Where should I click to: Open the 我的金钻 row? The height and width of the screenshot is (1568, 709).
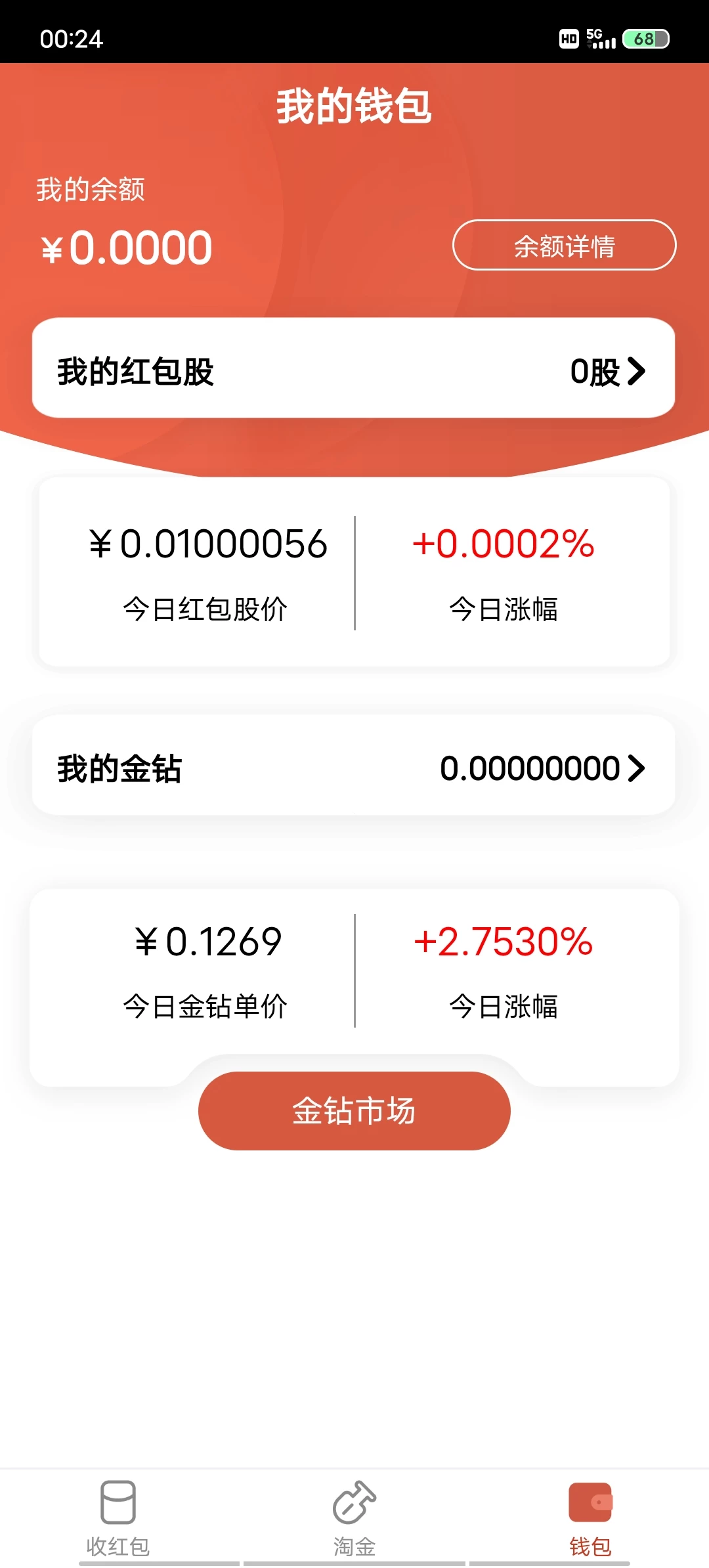tap(353, 767)
